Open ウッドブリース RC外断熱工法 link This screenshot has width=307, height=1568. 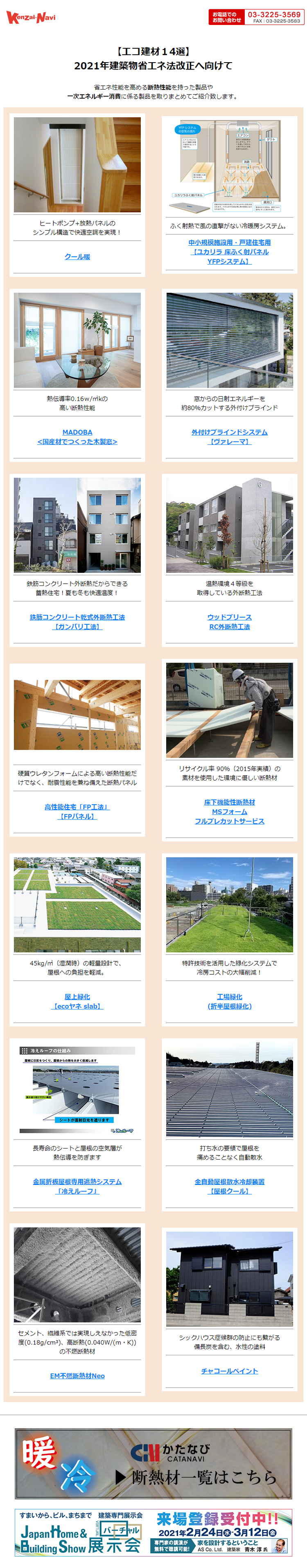pos(229,621)
